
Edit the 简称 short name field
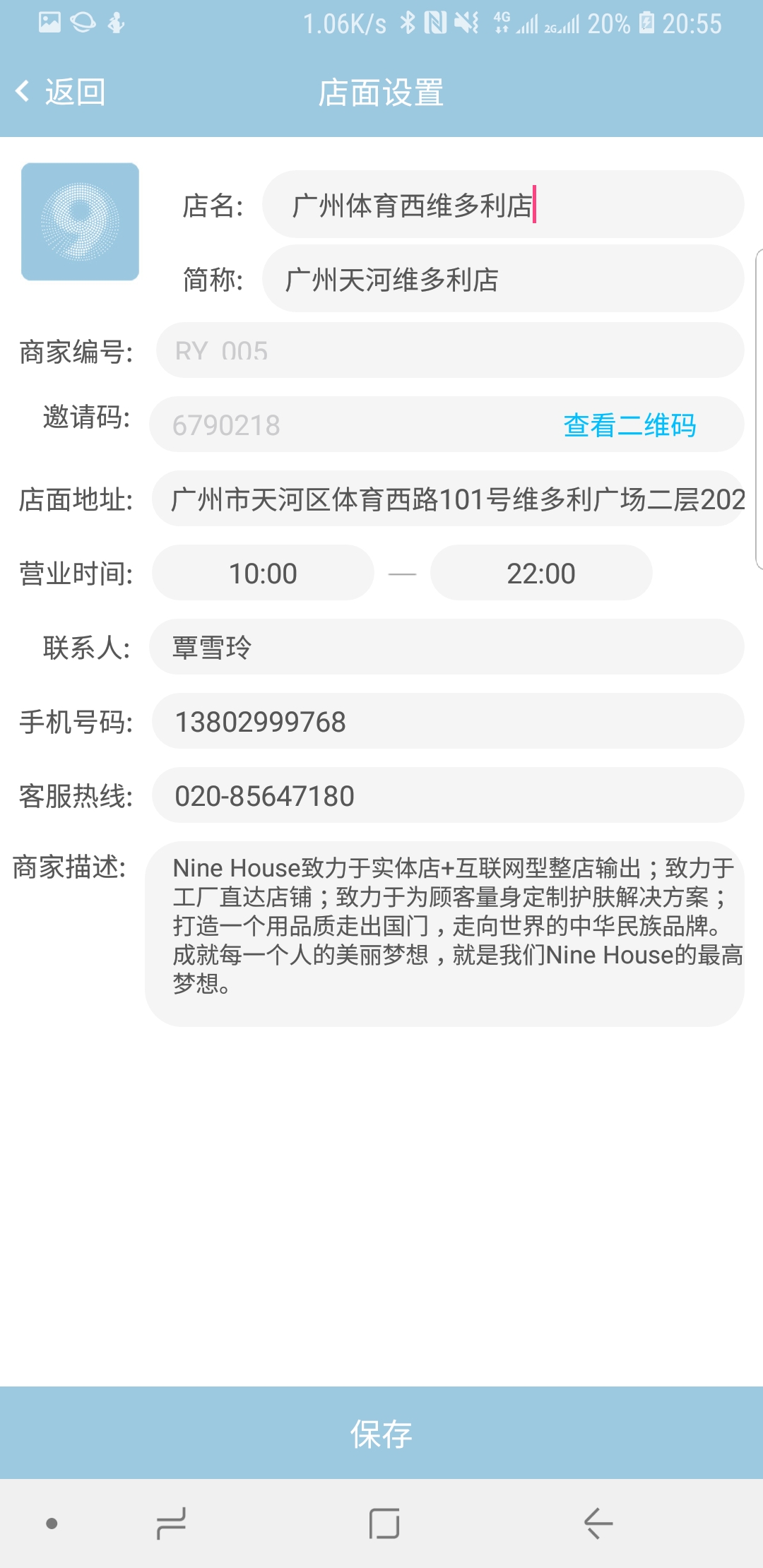click(x=503, y=279)
